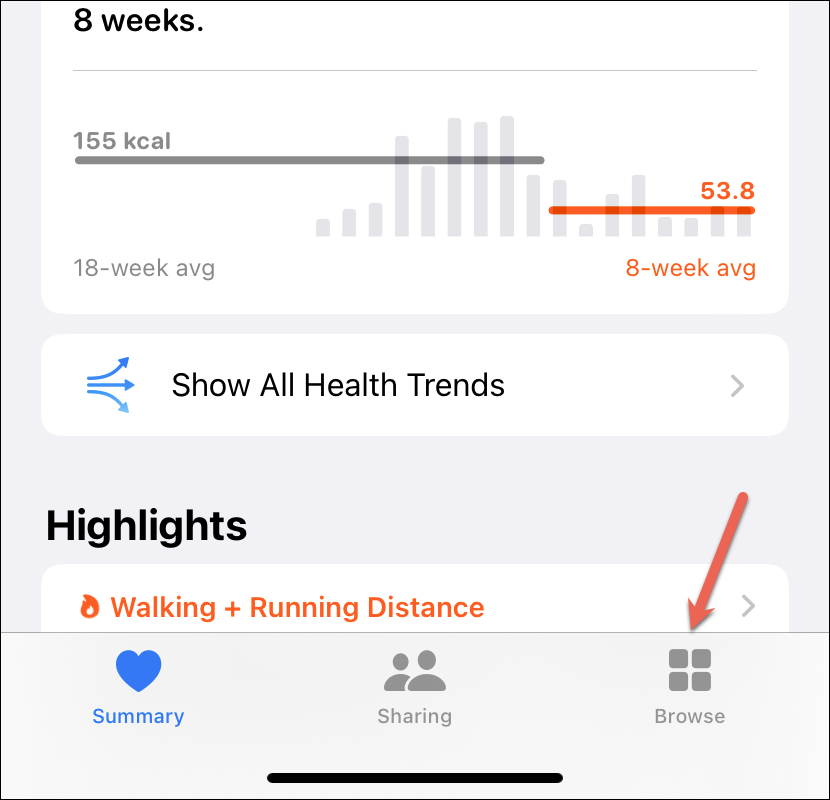
Task: Open Show All Health Trends
Action: [x=414, y=385]
